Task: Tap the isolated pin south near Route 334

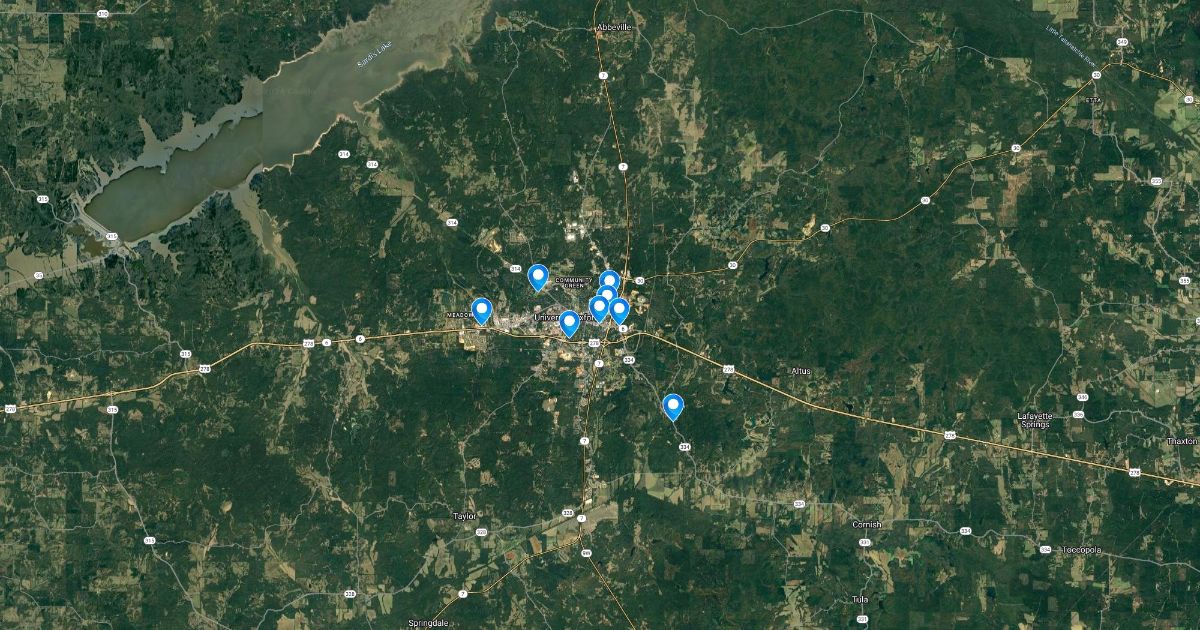Action: pyautogui.click(x=673, y=405)
